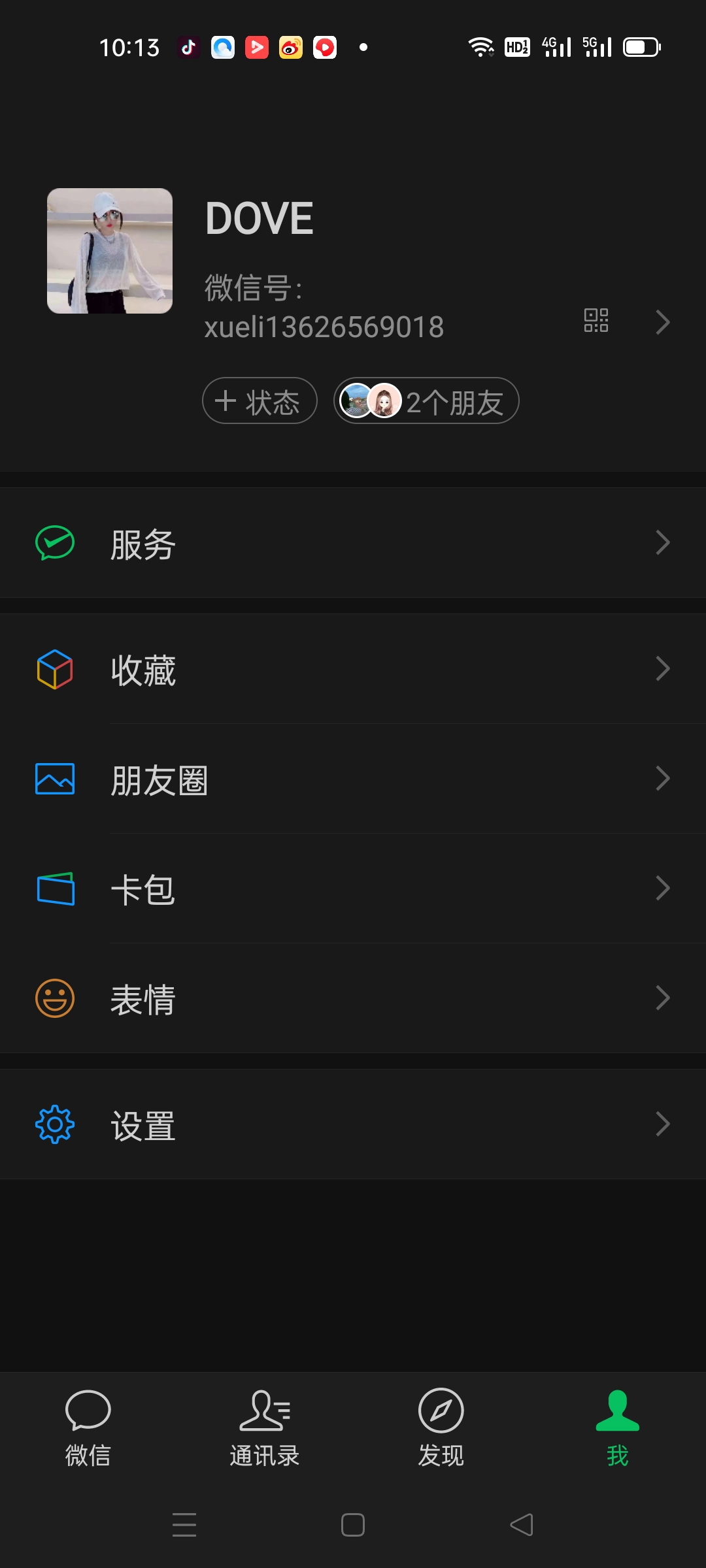Viewport: 706px width, 1568px height.
Task: Add a status with 状态 button
Action: (260, 401)
